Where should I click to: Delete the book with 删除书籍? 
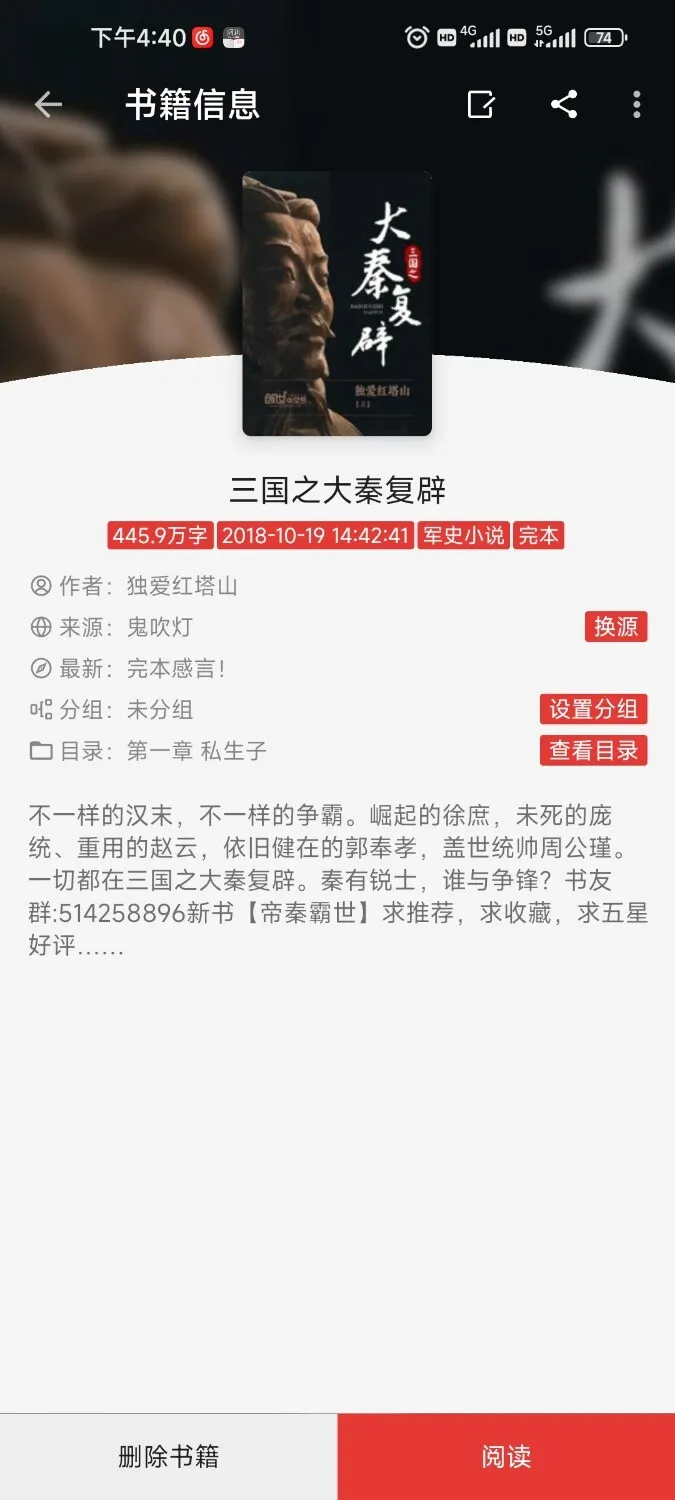[x=168, y=1456]
